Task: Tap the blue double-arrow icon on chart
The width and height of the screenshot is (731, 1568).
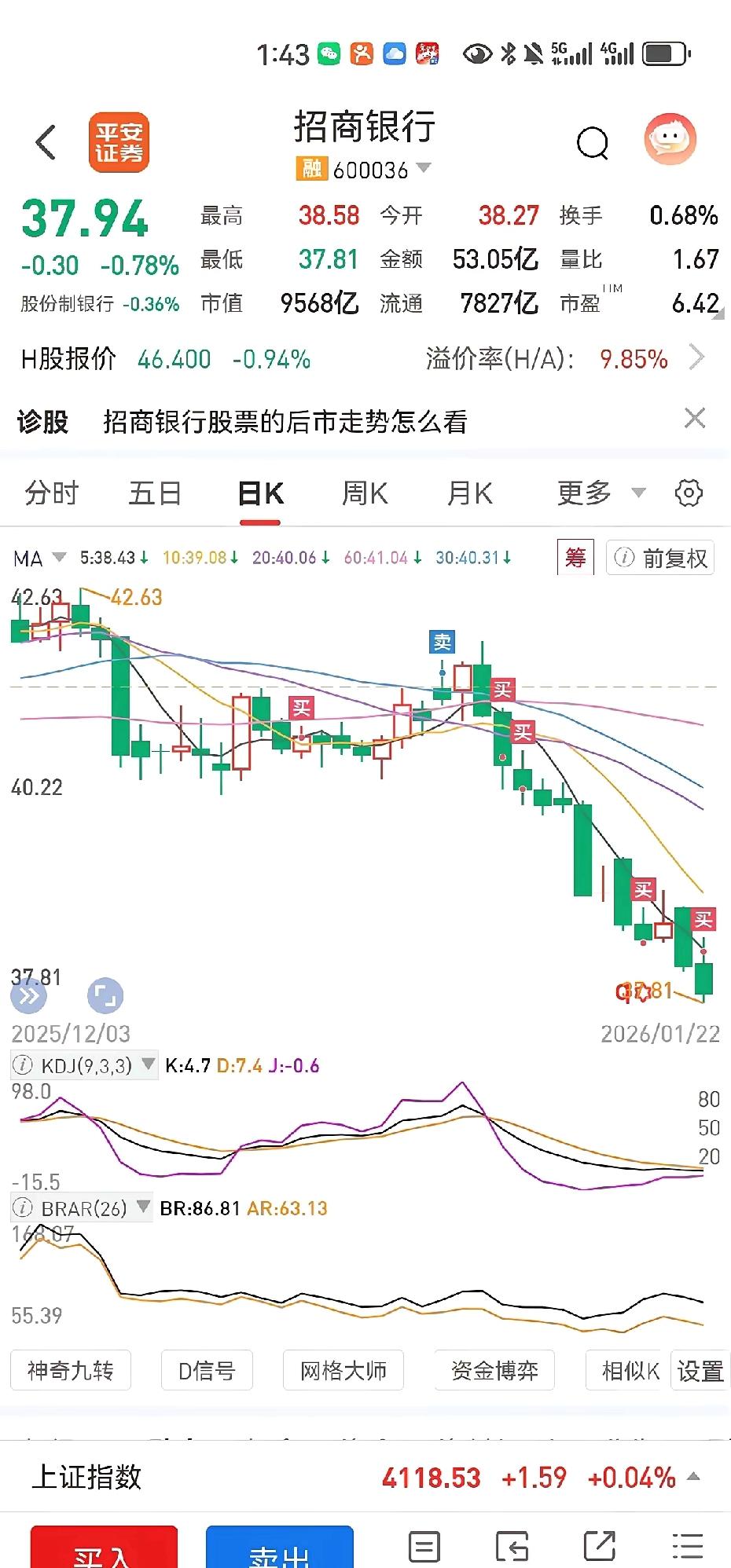Action: click(x=29, y=995)
